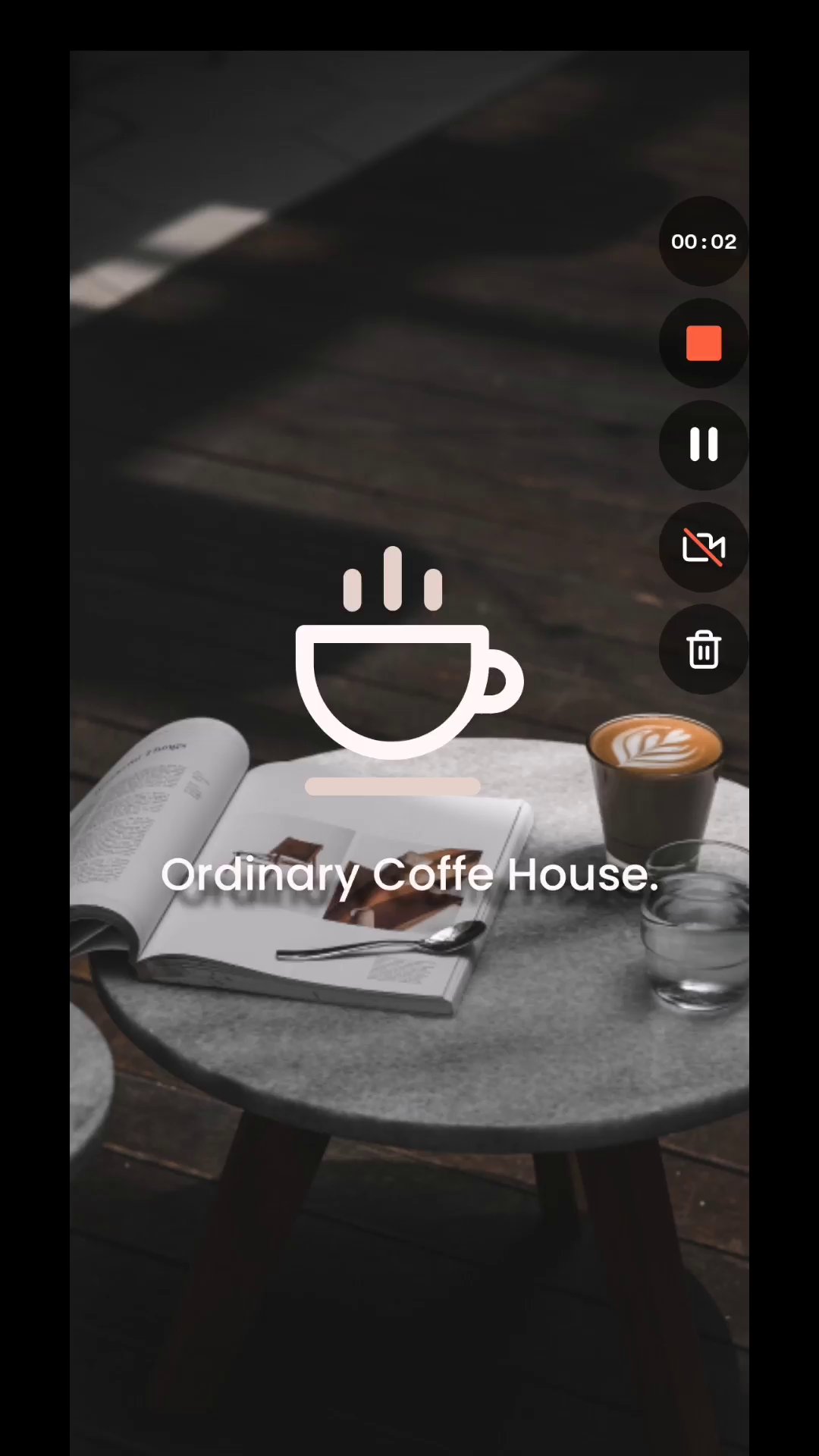The width and height of the screenshot is (819, 1456).
Task: Toggle the disabled camera overlay
Action: coord(704,547)
